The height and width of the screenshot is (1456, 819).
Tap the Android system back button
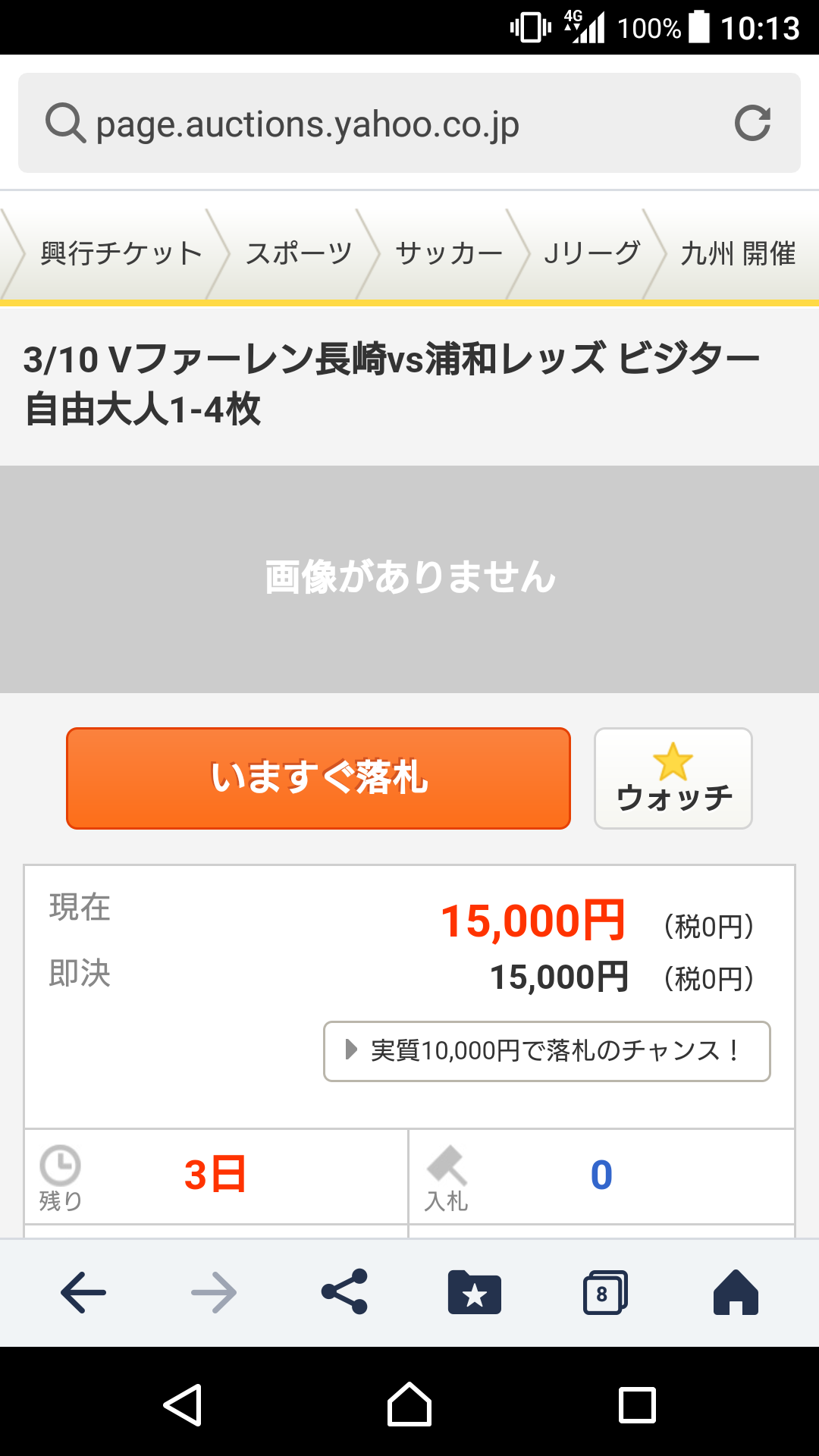183,1405
